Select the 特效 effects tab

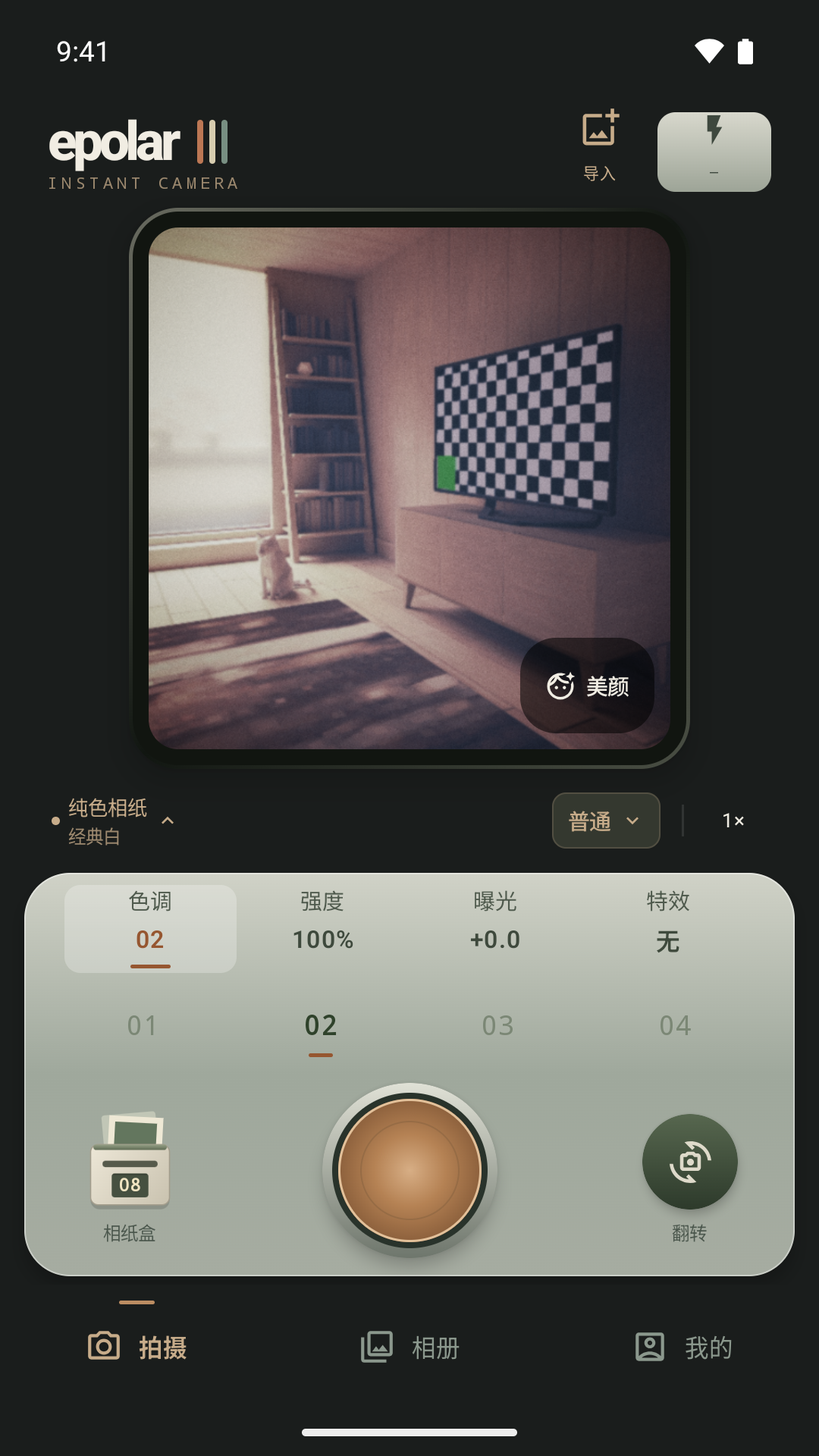668,928
